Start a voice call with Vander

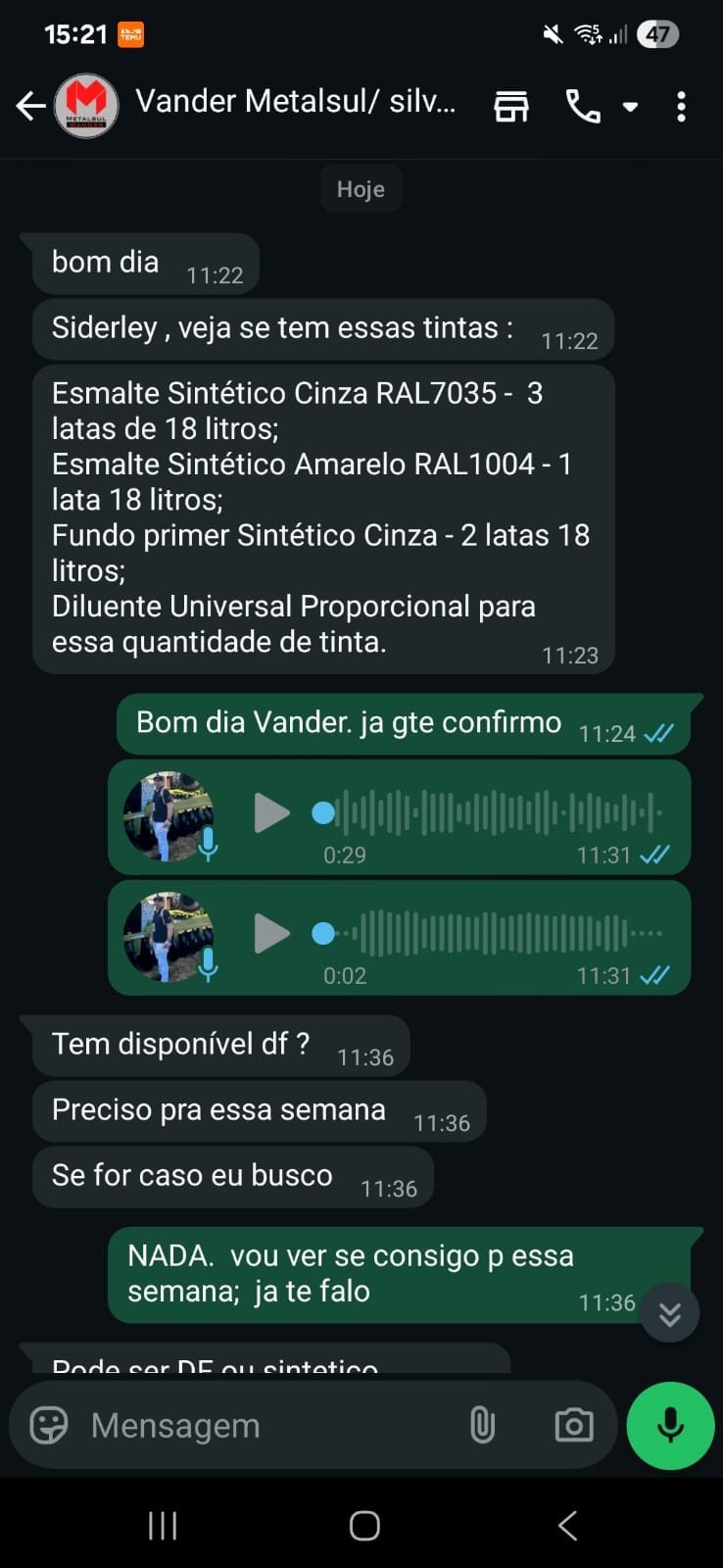(583, 106)
